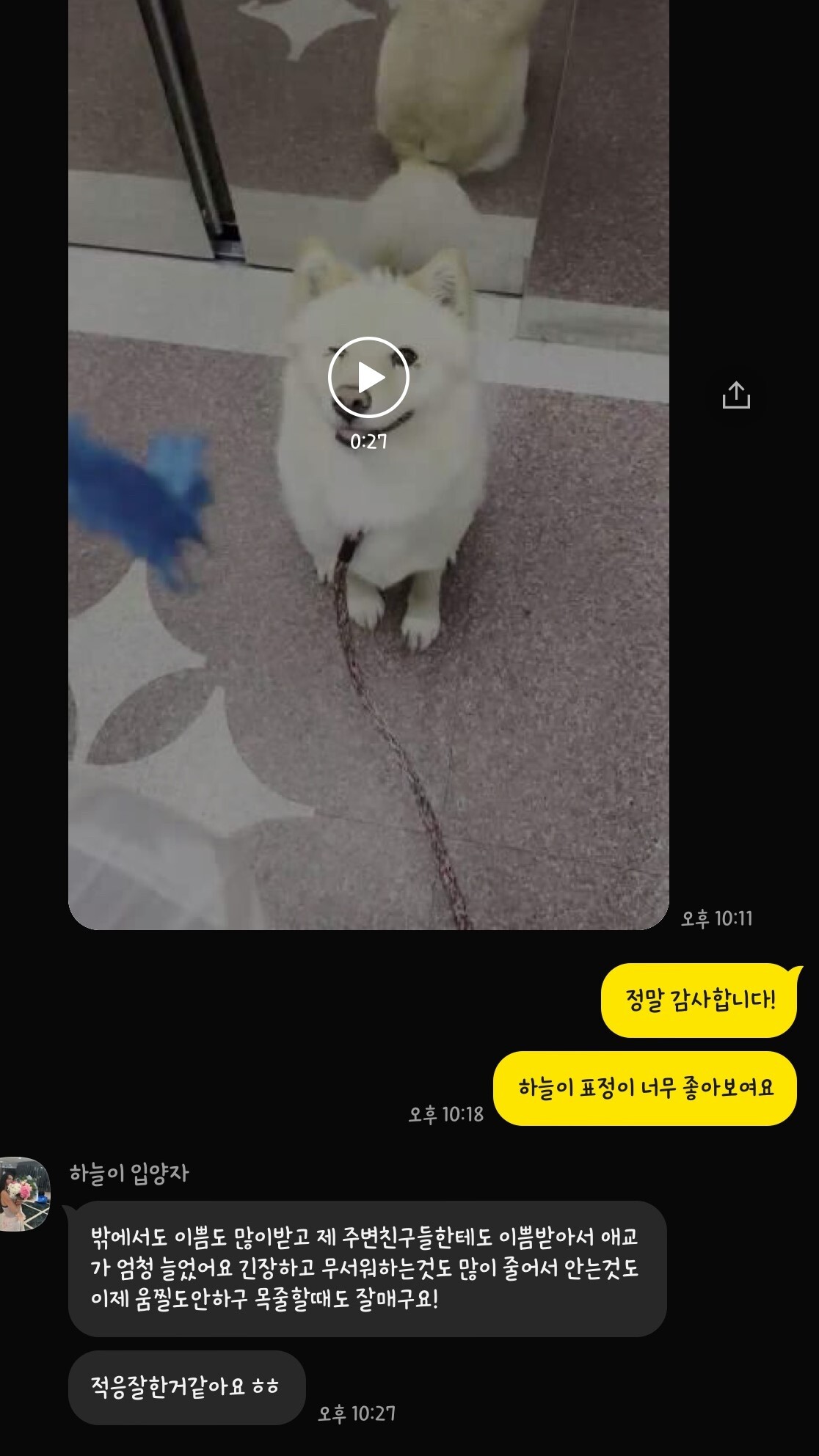Share the video with the share icon
819x1456 pixels.
[736, 395]
